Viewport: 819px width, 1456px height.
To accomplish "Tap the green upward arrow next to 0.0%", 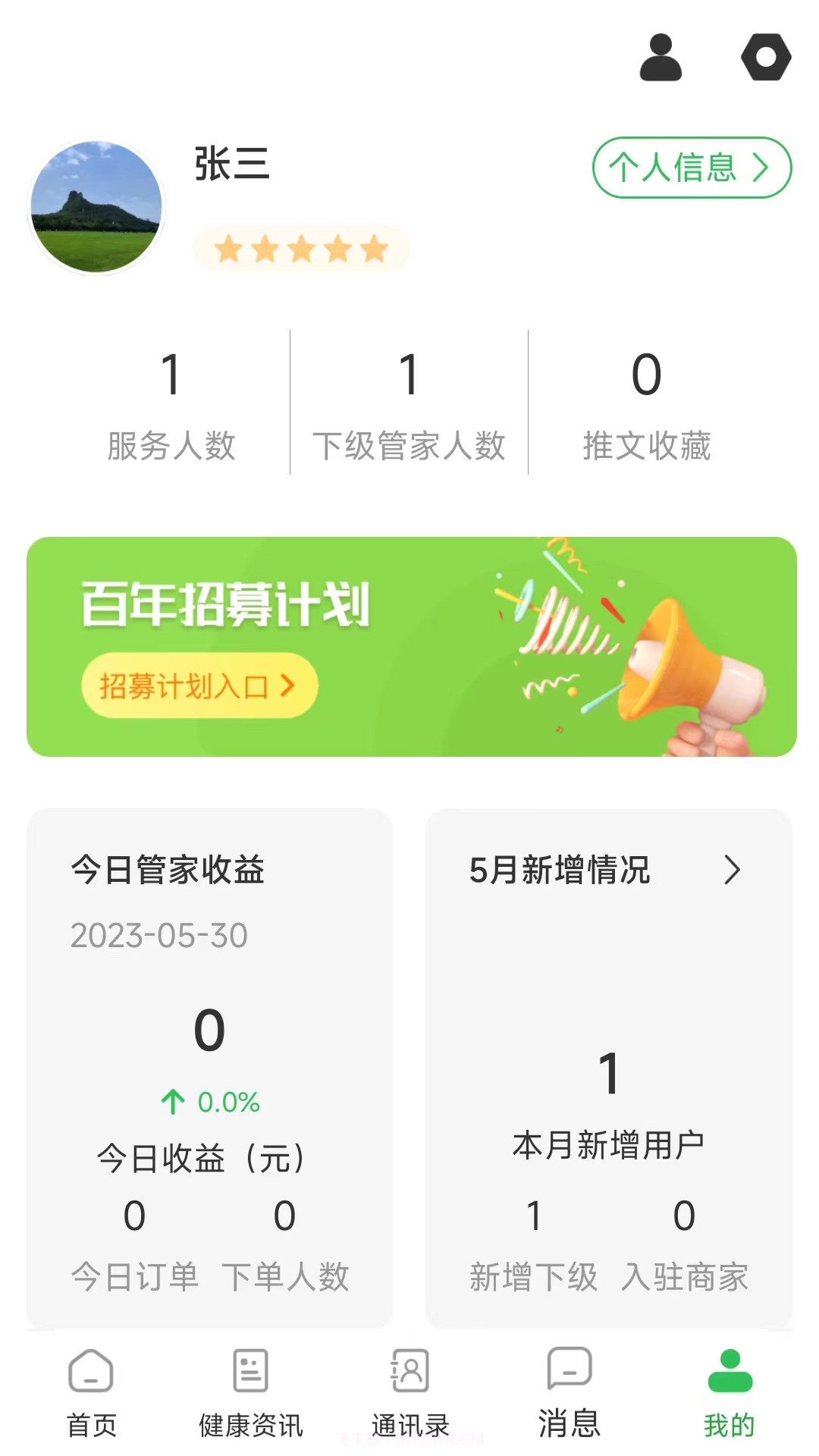I will pos(174,1101).
